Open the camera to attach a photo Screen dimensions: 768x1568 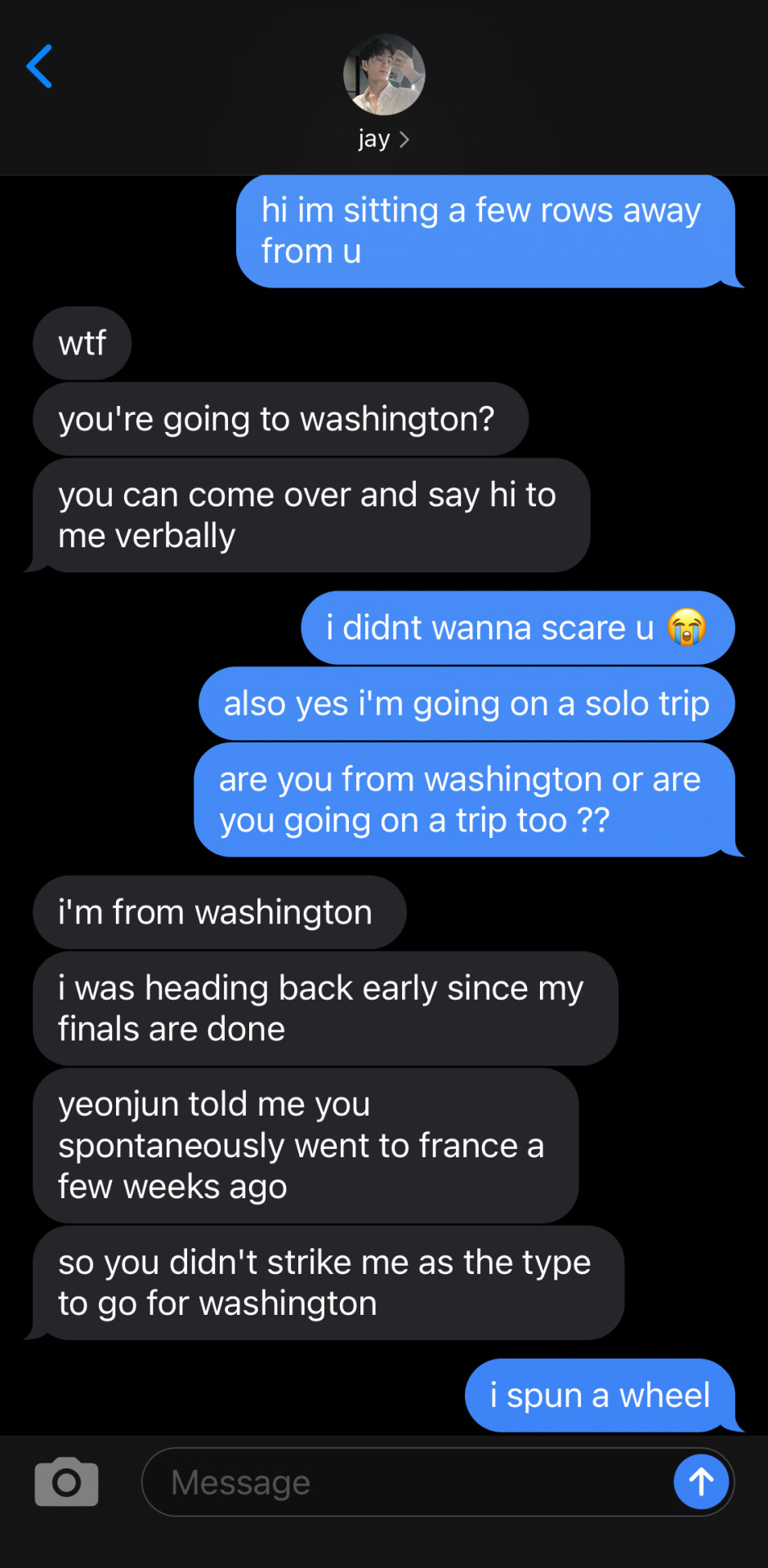[x=66, y=1481]
